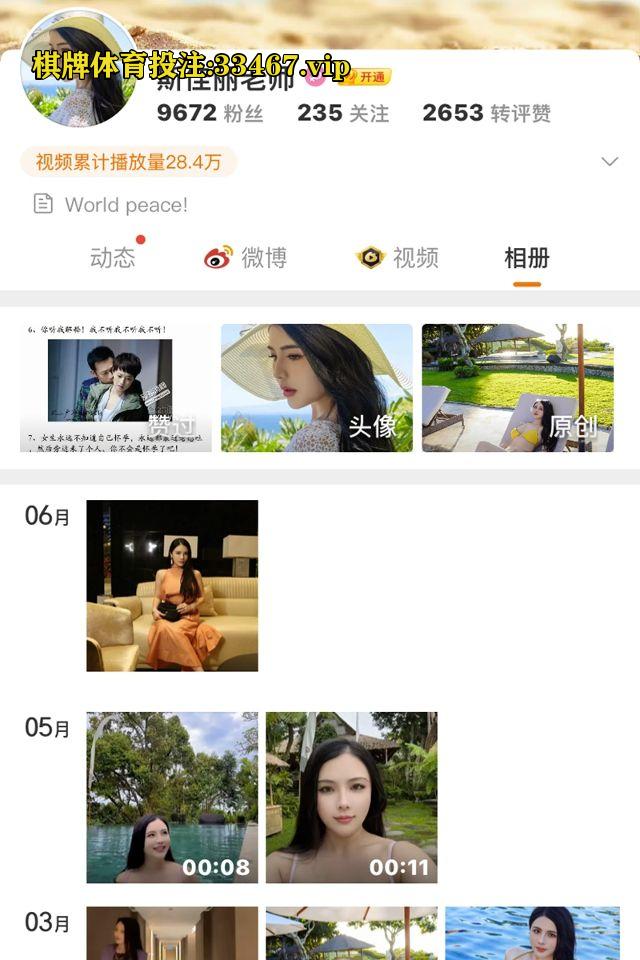Open the 视频累计播放量28.4万 chip

coord(128,161)
